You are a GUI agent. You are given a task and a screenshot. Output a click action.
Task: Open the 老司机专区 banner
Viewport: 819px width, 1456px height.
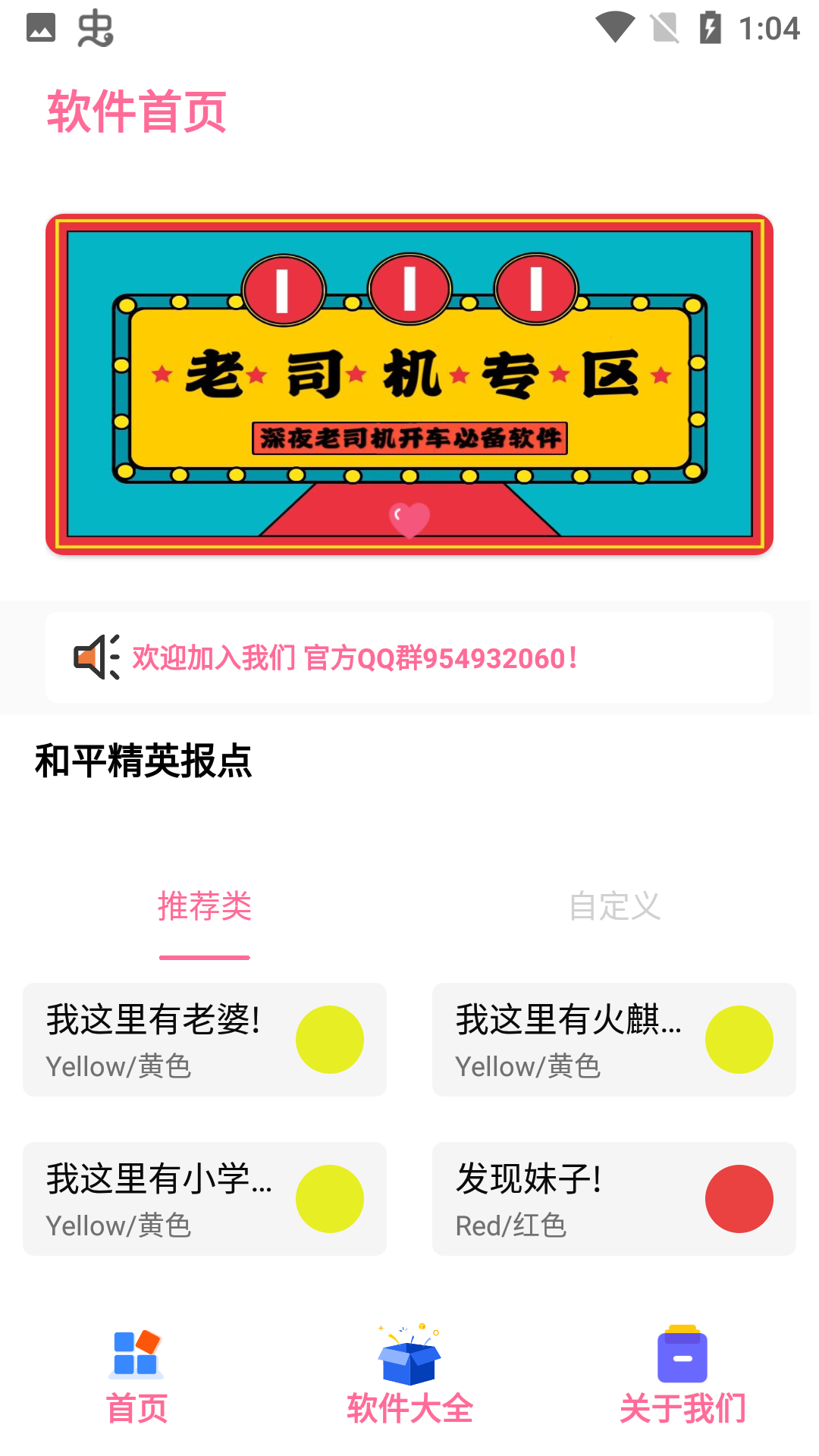tap(409, 384)
